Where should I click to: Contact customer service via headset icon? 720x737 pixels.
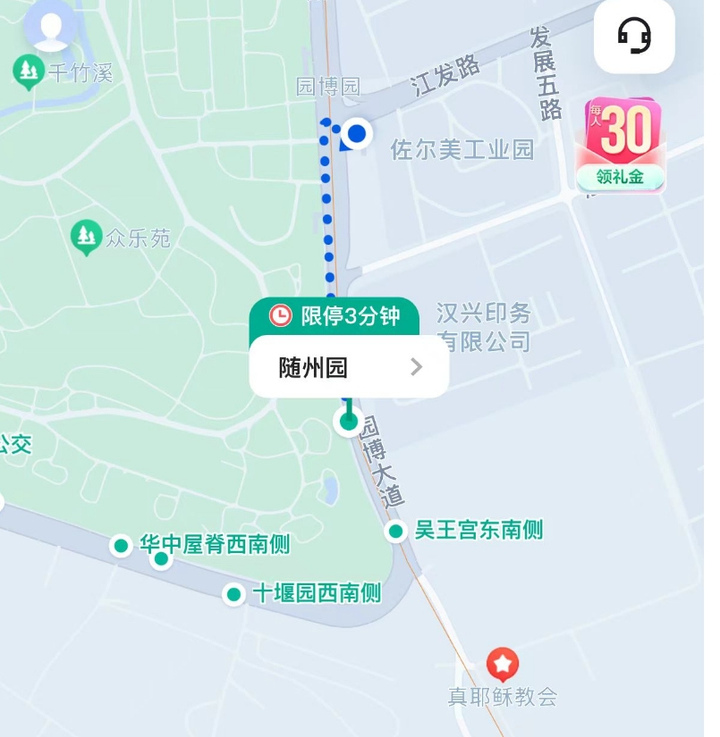point(634,37)
